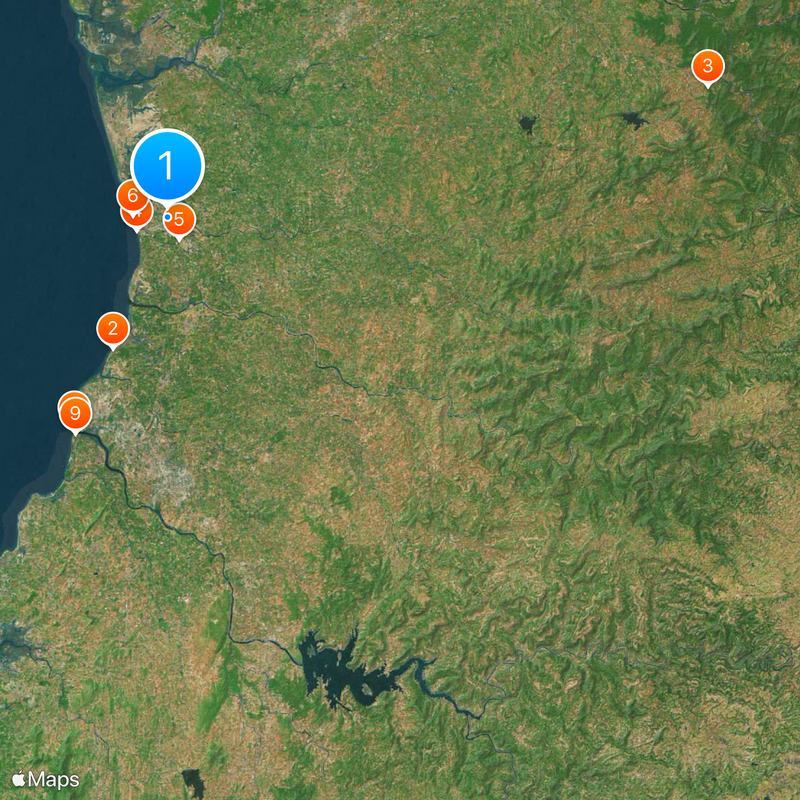Select the orange map pin numbered 2
Screen dimensions: 800x800
click(112, 329)
